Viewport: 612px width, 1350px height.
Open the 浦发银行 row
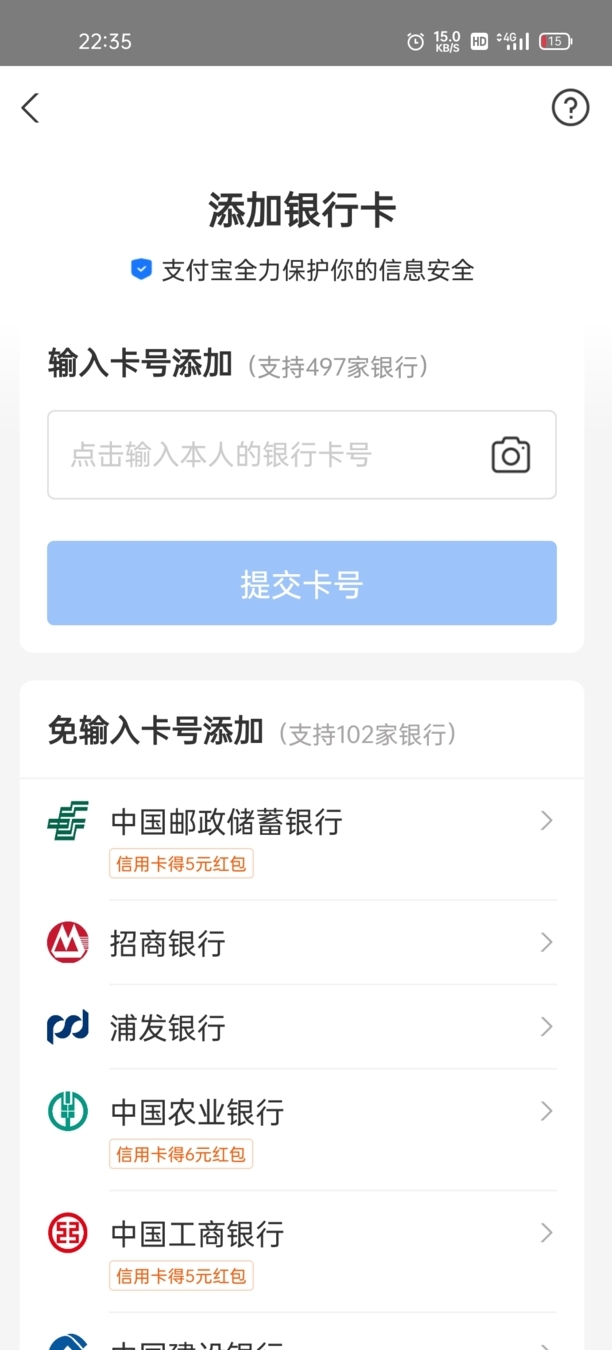click(300, 1027)
